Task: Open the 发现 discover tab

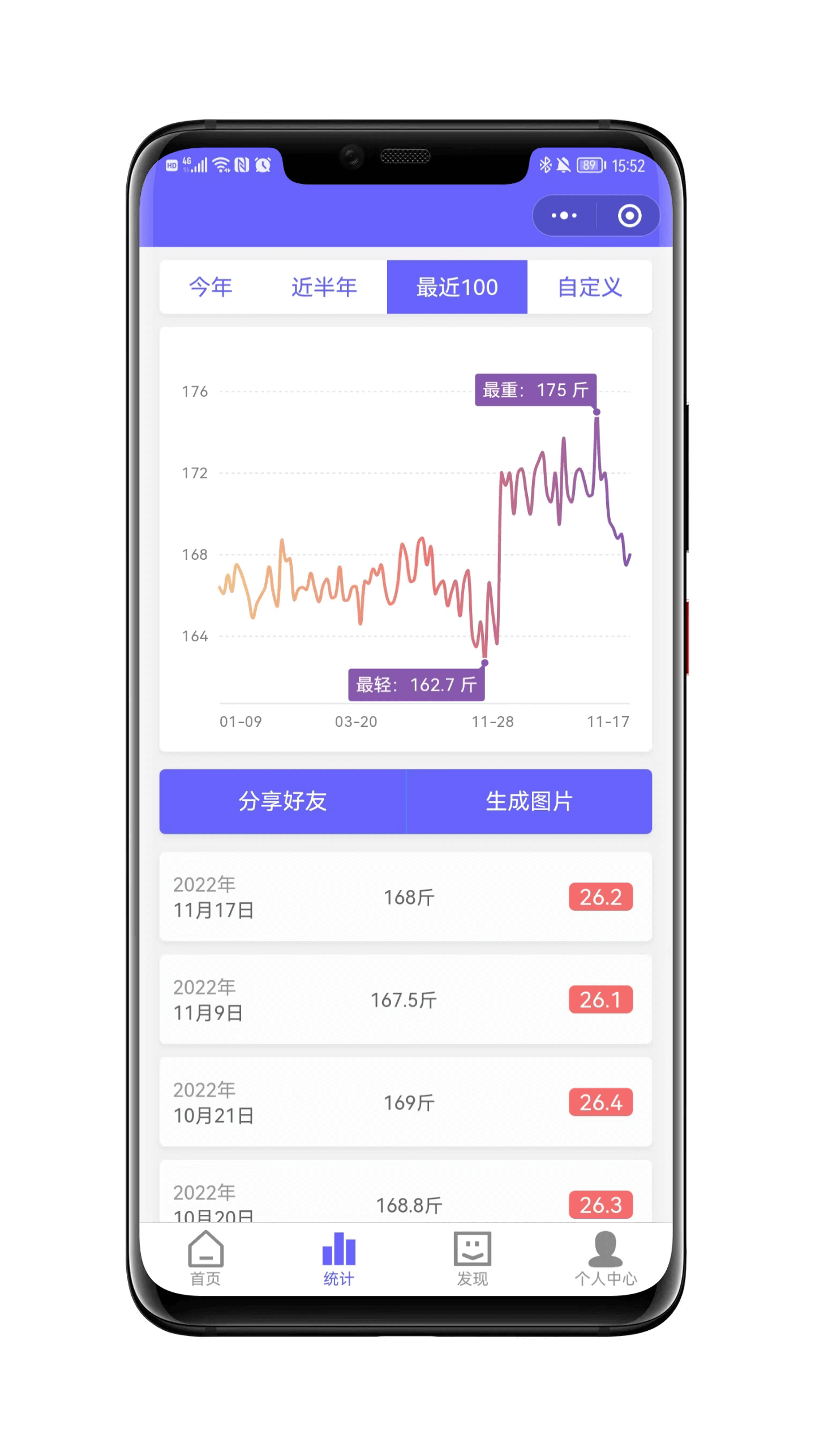Action: (472, 1259)
